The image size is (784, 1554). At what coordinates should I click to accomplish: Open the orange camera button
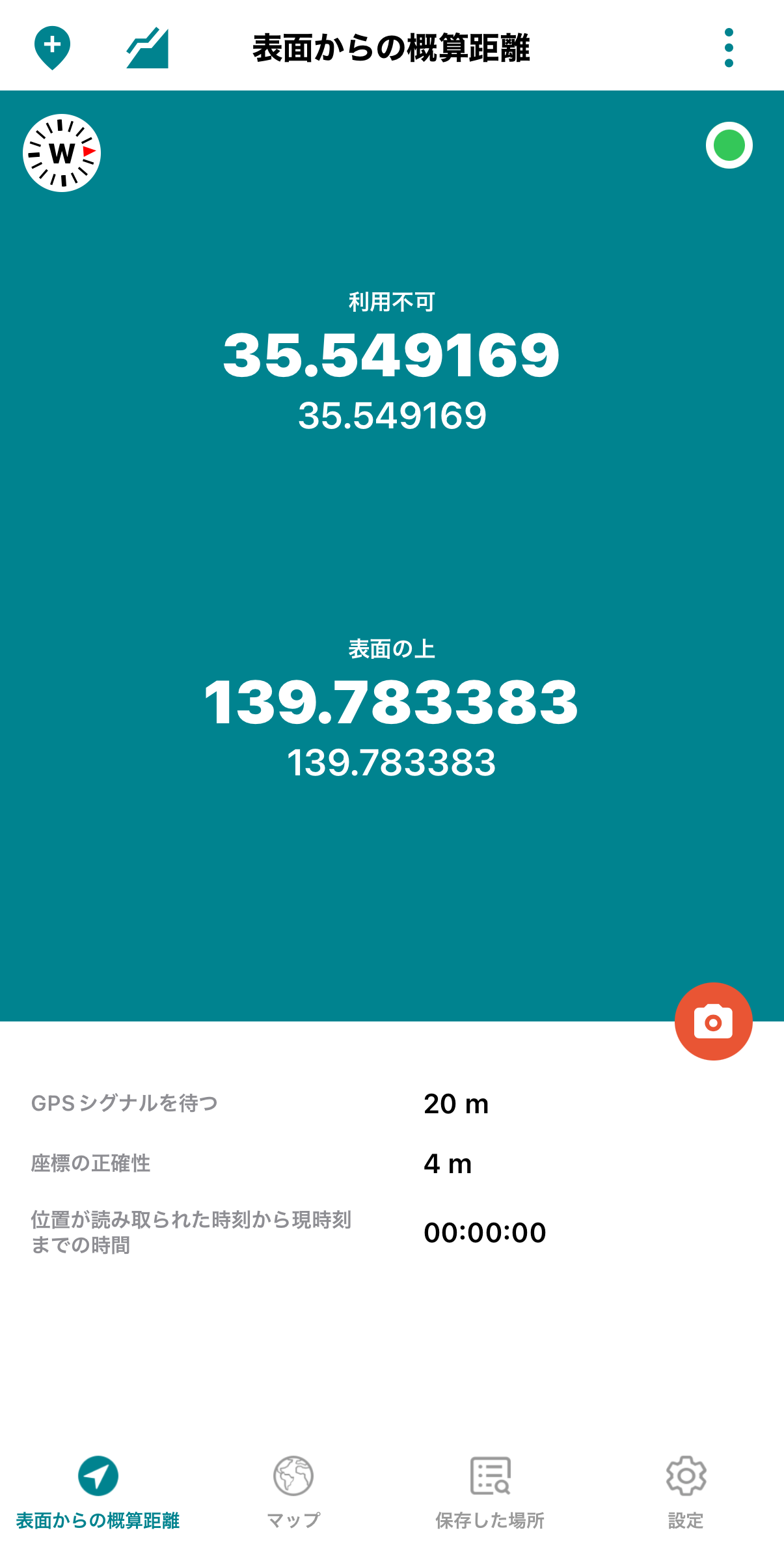[713, 1021]
